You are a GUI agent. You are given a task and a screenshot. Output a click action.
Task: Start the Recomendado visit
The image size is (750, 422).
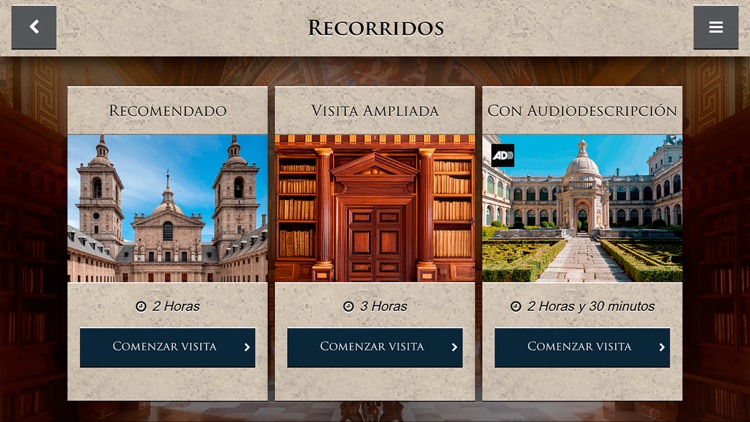pos(167,347)
